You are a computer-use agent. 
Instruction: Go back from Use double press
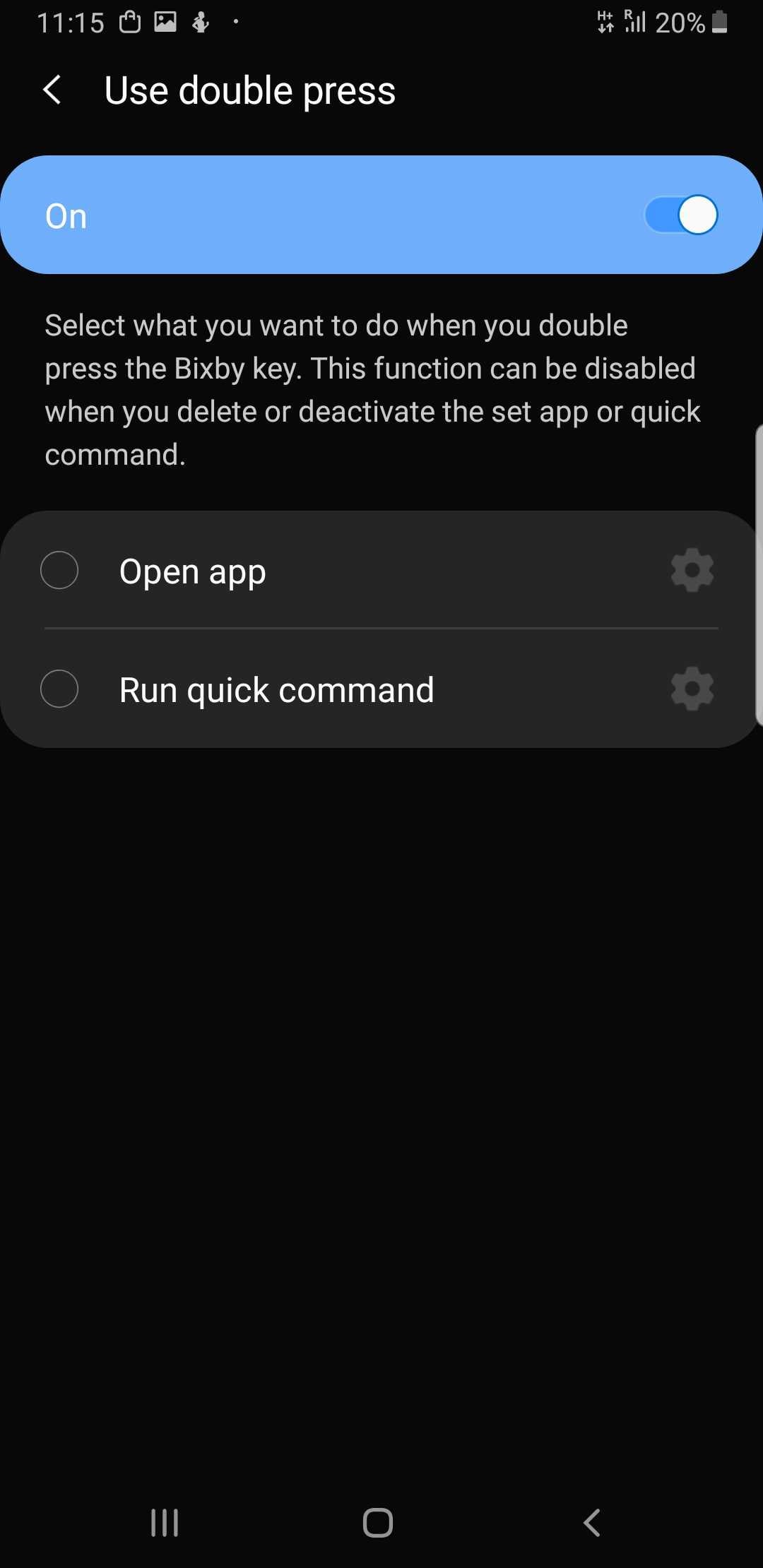point(52,90)
